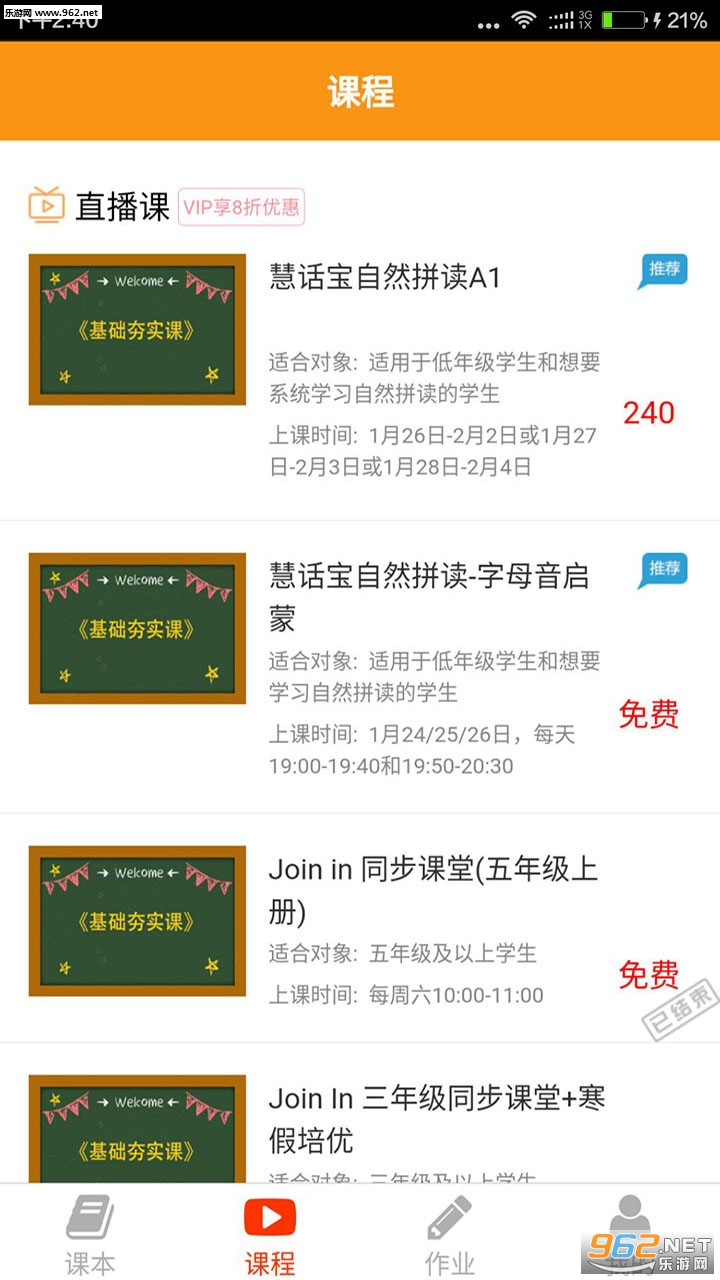Go to the 作业 tab

click(449, 1235)
